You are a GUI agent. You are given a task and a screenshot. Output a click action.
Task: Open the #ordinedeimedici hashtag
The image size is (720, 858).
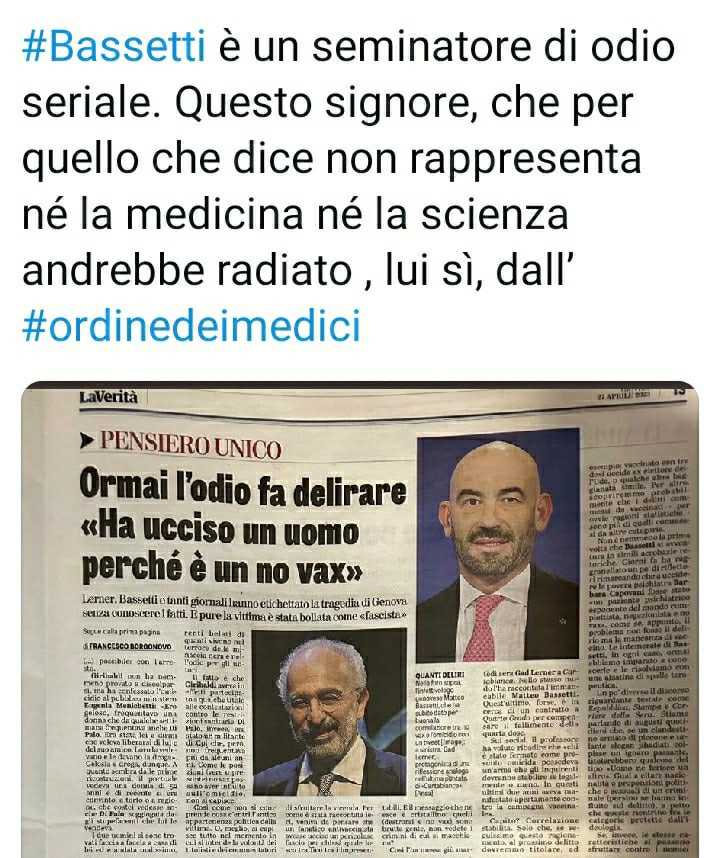click(190, 326)
